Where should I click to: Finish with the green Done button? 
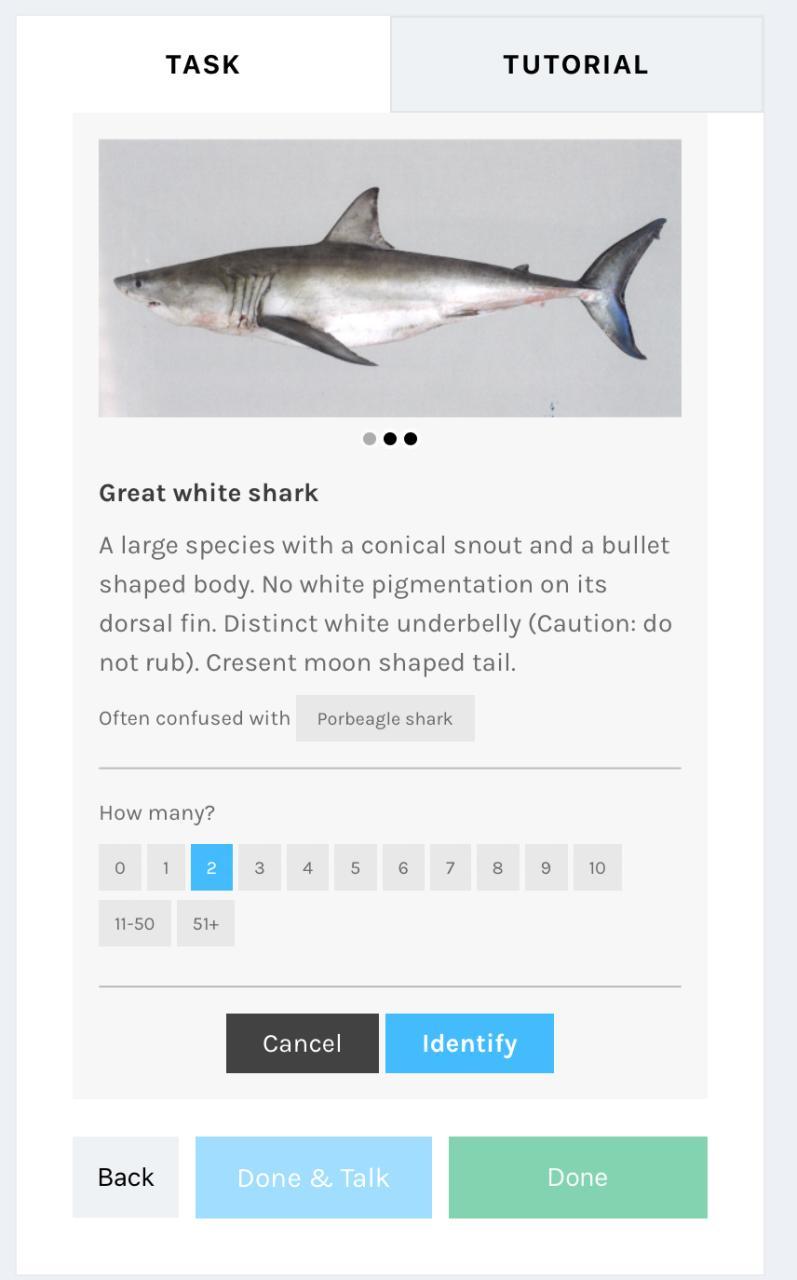tap(577, 1178)
